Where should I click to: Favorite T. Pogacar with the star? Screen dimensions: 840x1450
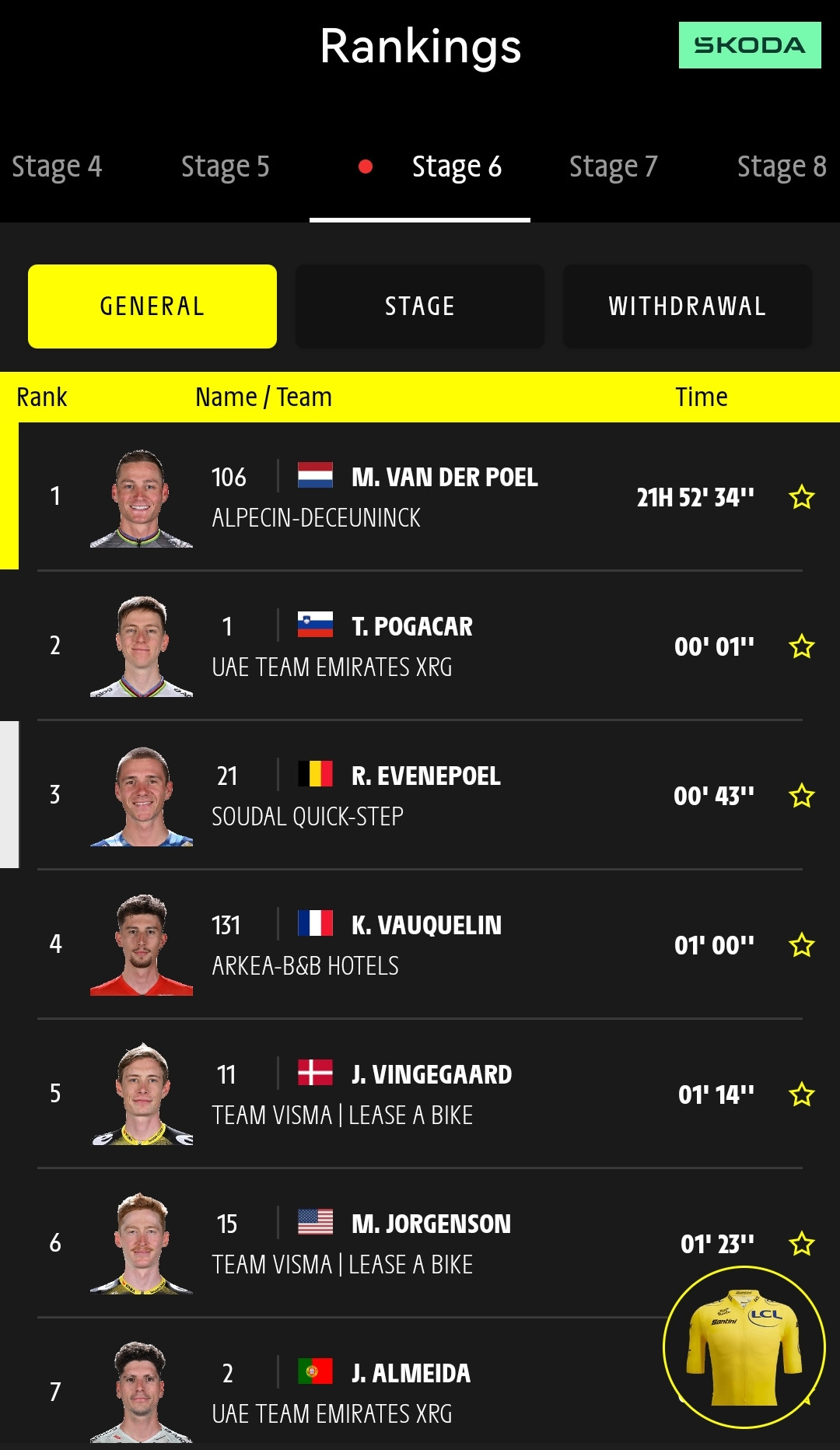802,646
